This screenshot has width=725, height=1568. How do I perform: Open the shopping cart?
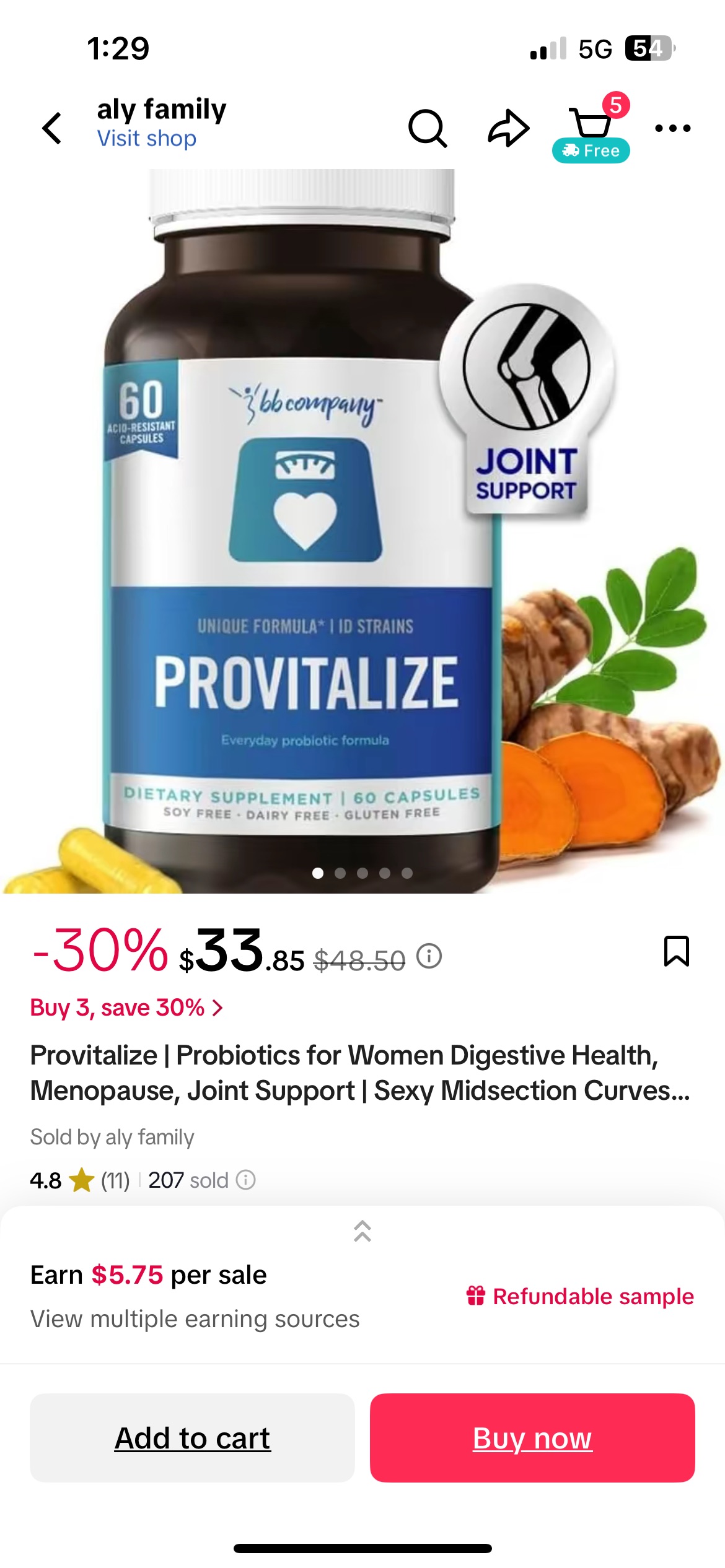pos(591,124)
